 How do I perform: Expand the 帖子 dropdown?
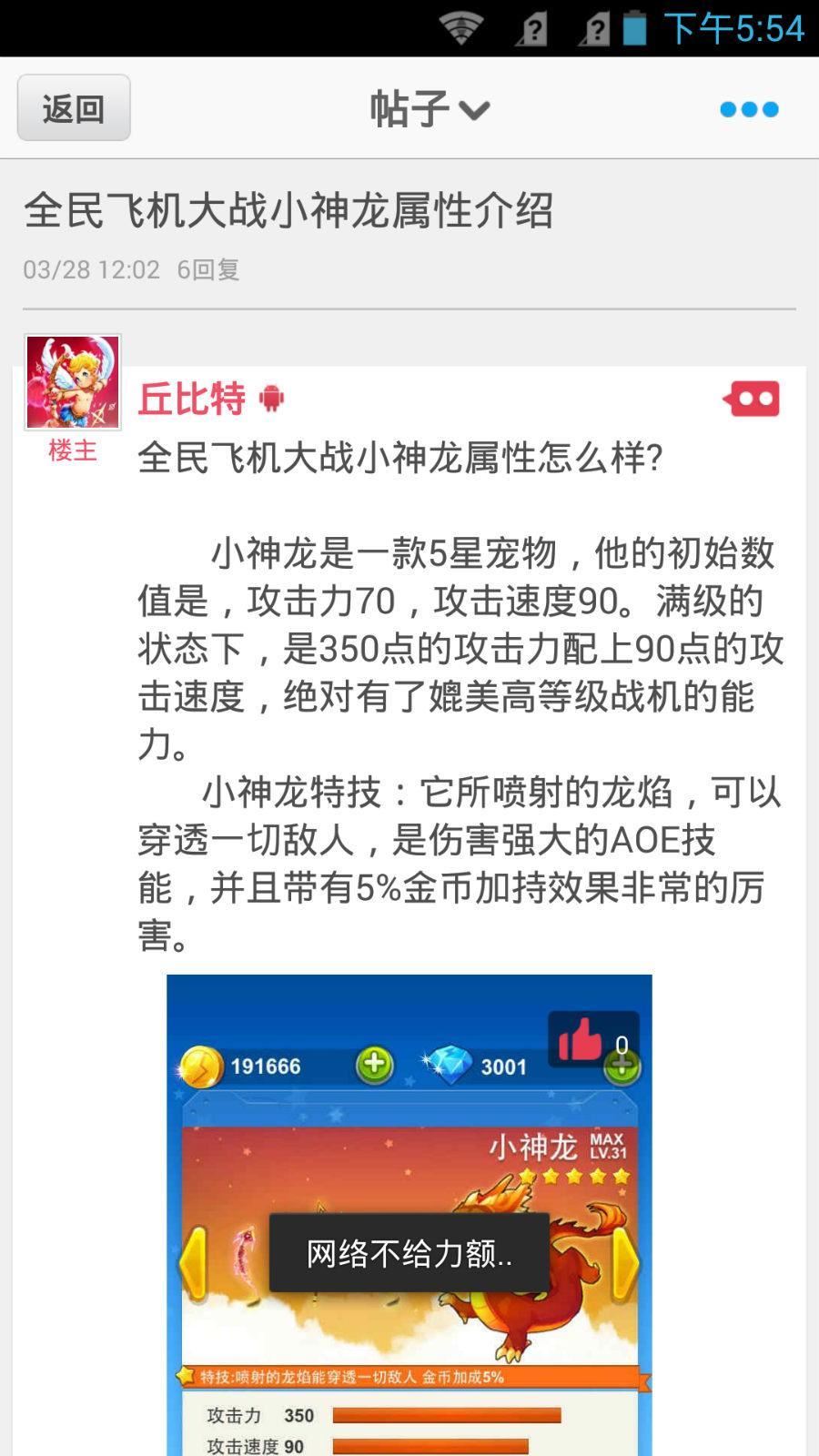tap(430, 109)
